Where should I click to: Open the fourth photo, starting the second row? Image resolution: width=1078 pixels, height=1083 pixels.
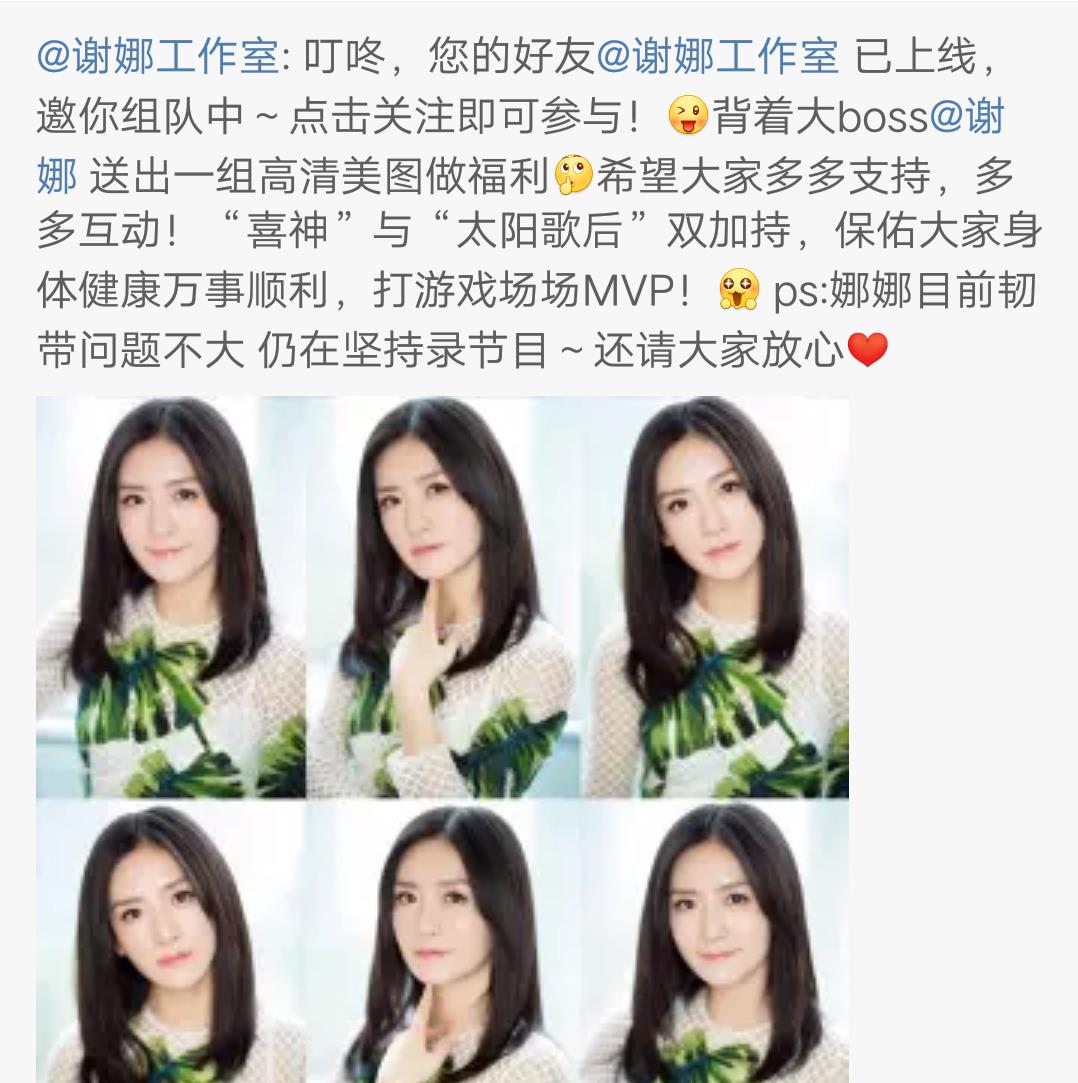pyautogui.click(x=169, y=942)
